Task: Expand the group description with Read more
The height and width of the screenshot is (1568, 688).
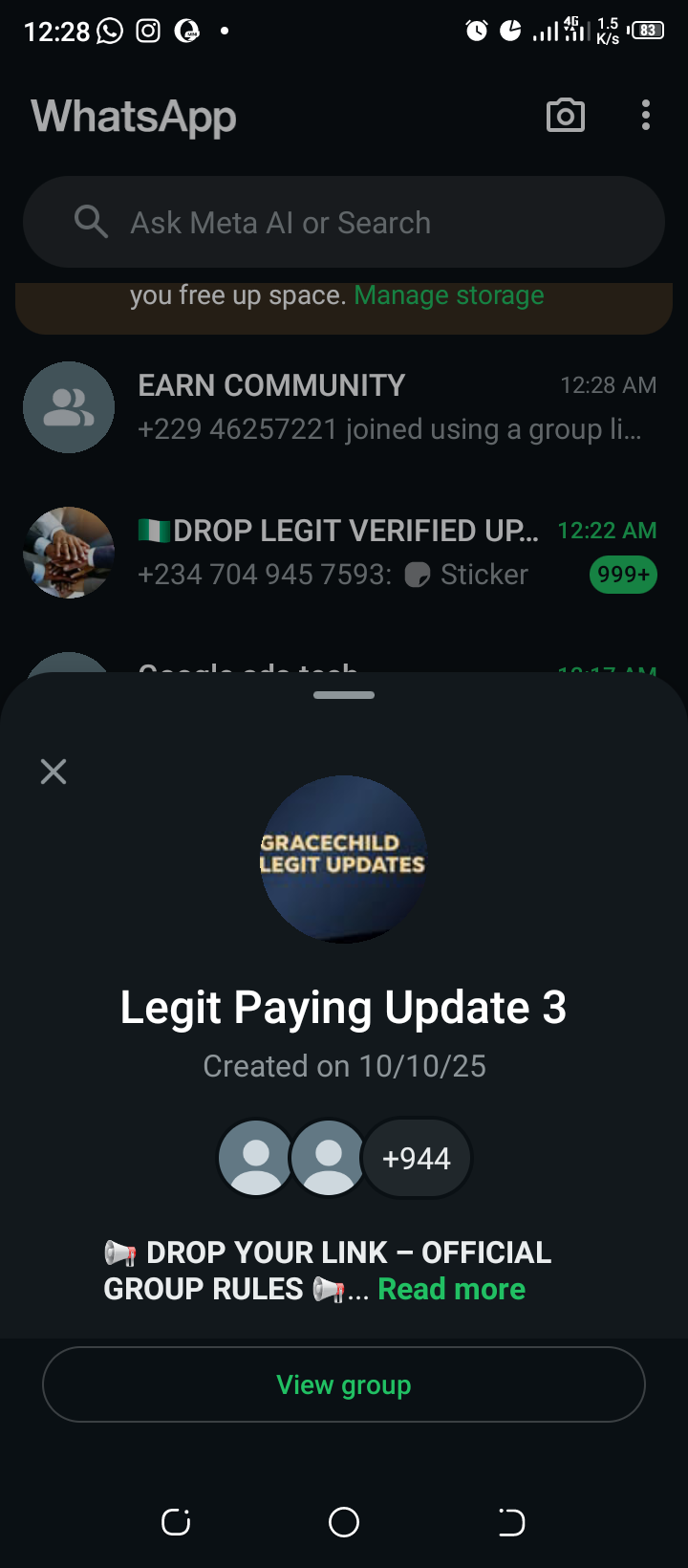Action: tap(452, 1289)
